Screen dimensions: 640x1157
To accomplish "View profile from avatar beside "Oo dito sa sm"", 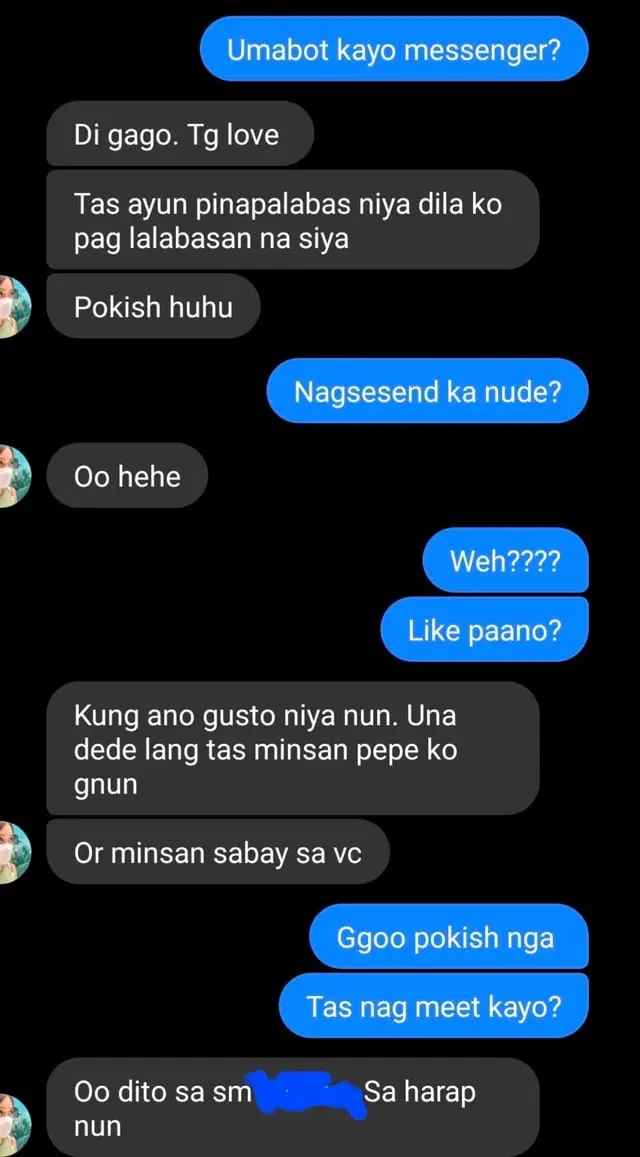I will pyautogui.click(x=13, y=1125).
